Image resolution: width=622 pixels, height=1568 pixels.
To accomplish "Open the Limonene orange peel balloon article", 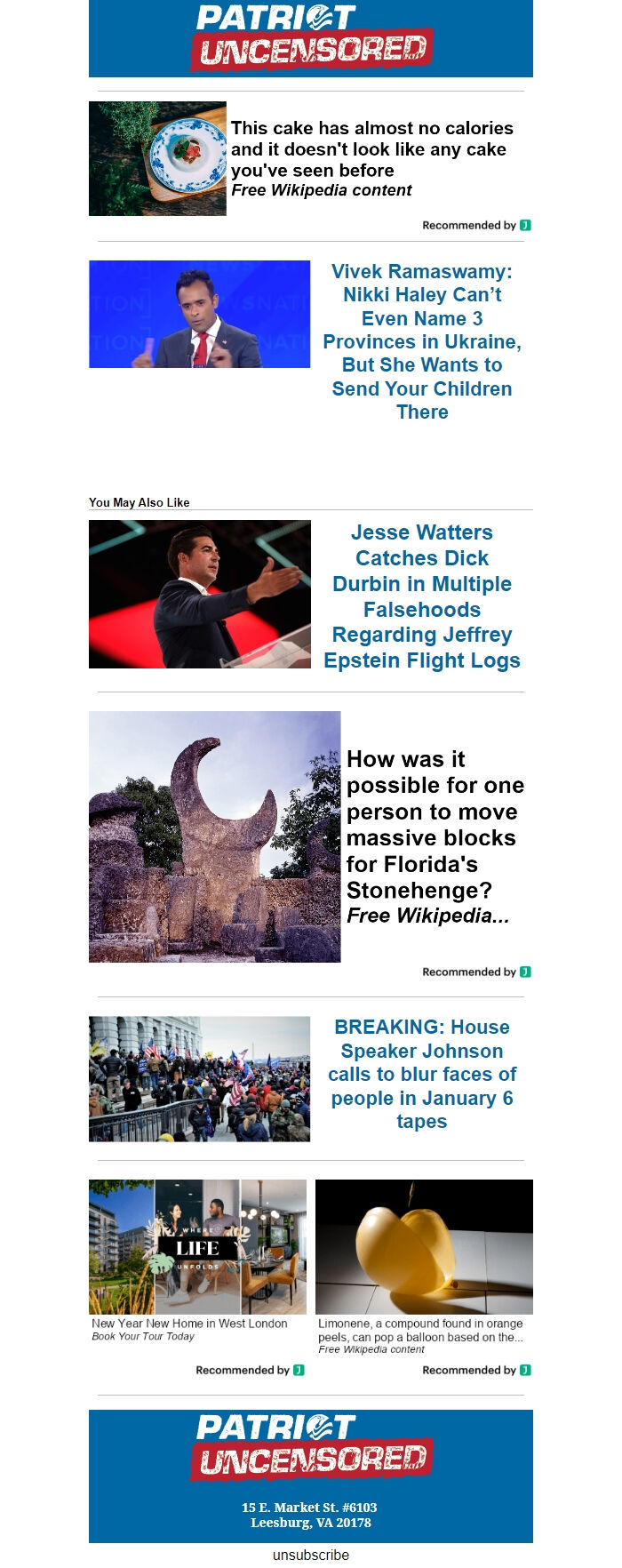I will point(420,1330).
